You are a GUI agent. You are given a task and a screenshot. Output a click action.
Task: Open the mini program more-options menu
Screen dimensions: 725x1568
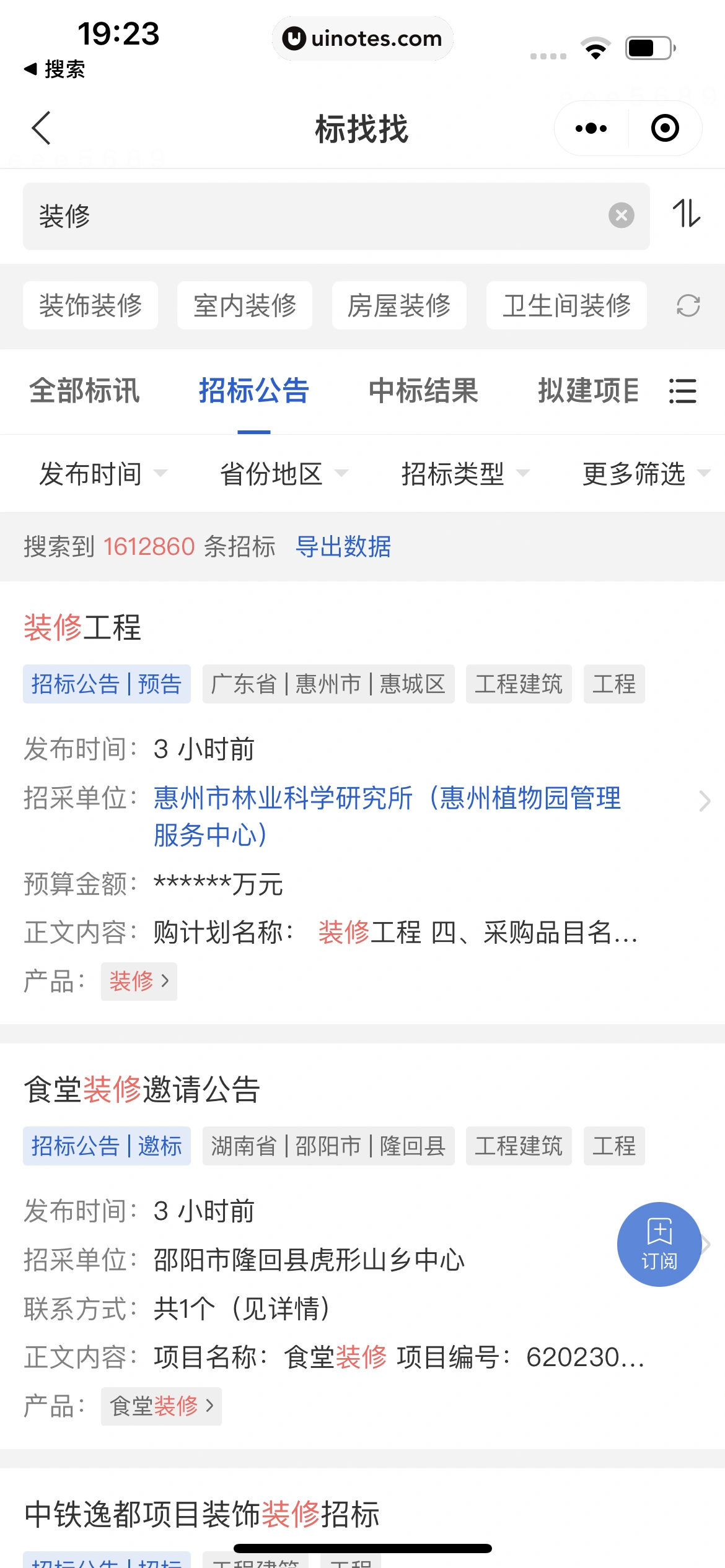pos(591,128)
